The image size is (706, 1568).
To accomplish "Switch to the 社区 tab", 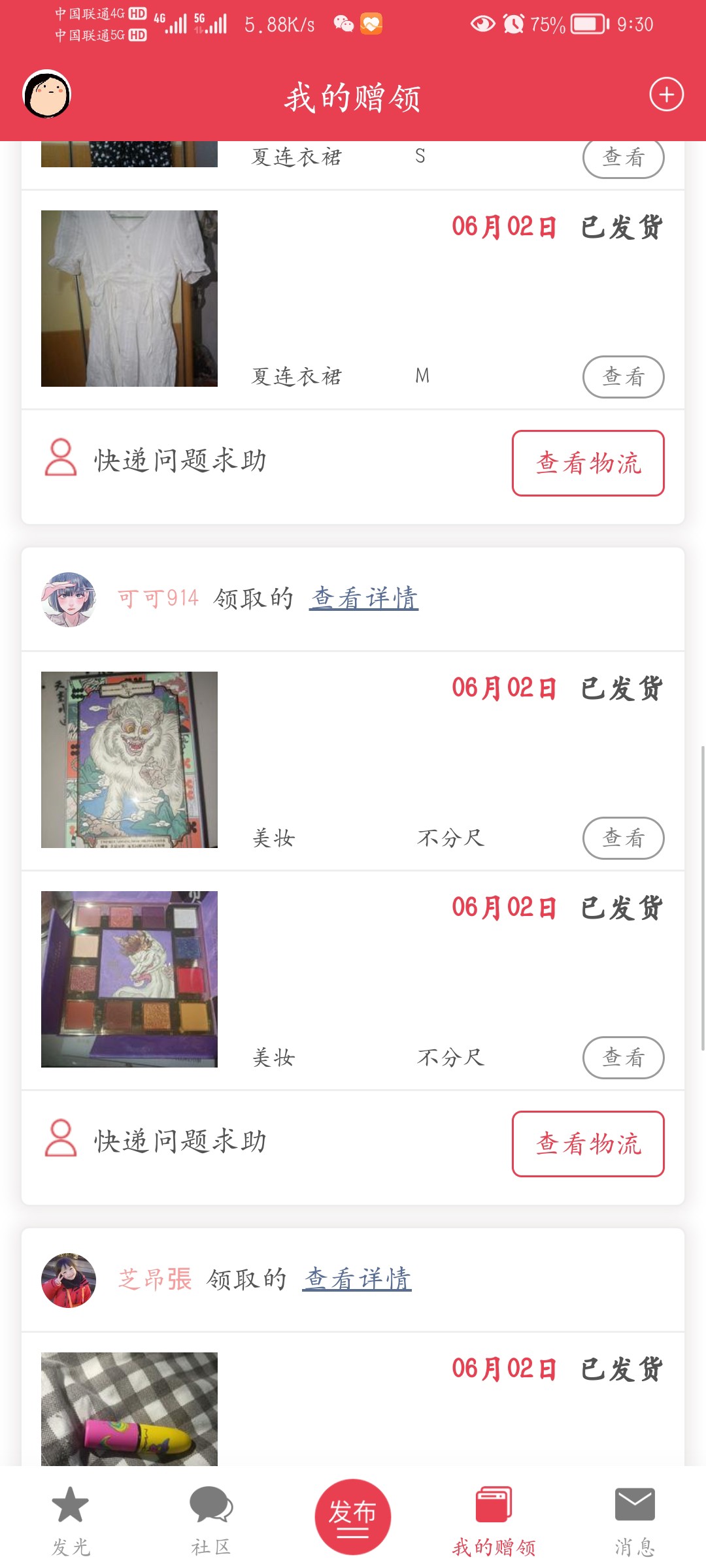I will [x=211, y=1520].
